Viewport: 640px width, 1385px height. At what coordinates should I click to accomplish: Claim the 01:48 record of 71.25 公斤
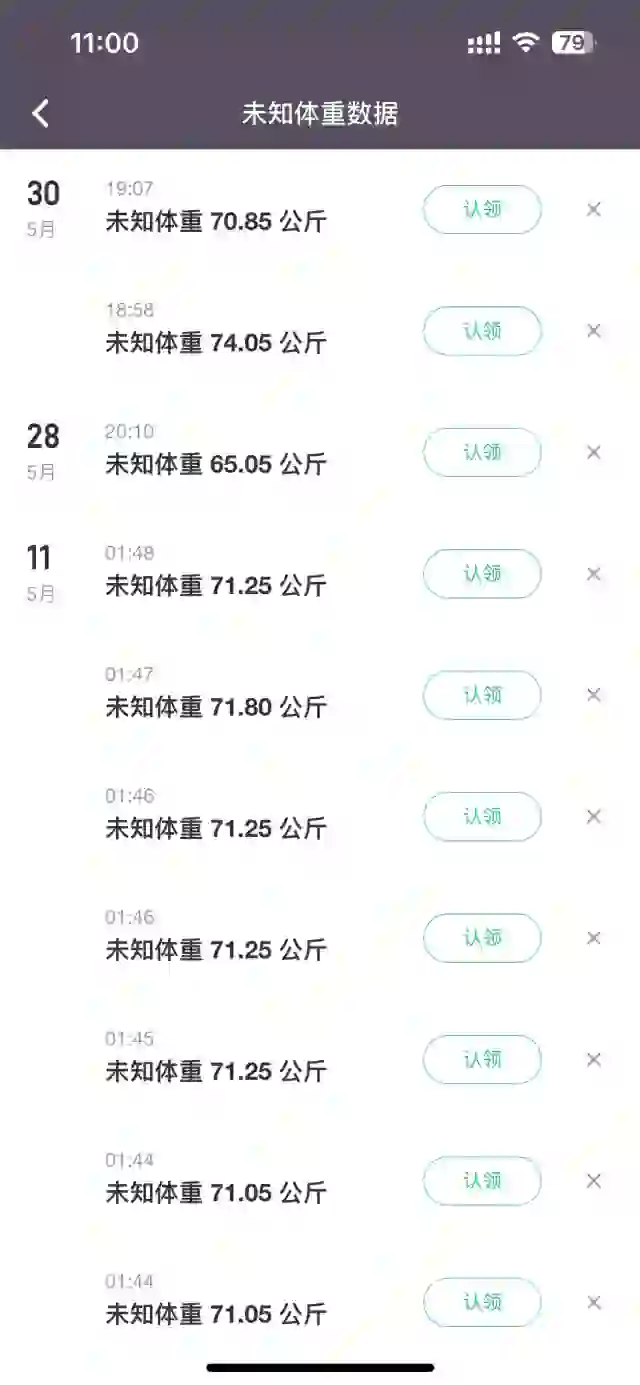(482, 574)
